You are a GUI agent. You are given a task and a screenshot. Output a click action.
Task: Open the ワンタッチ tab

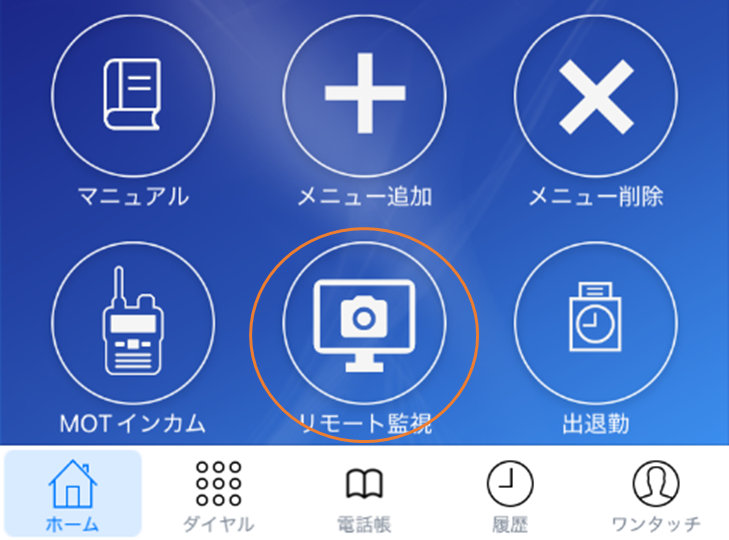(656, 494)
